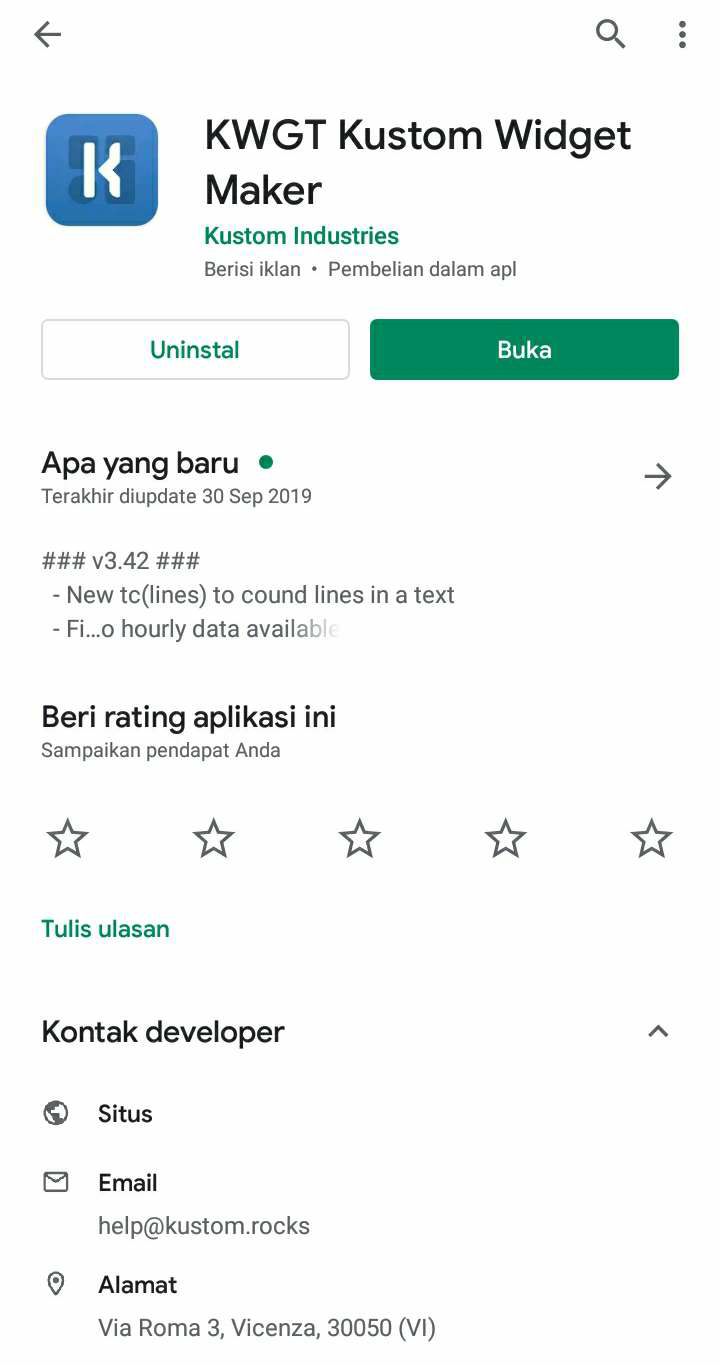
Task: Go back using the top-left arrow
Action: 47,35
